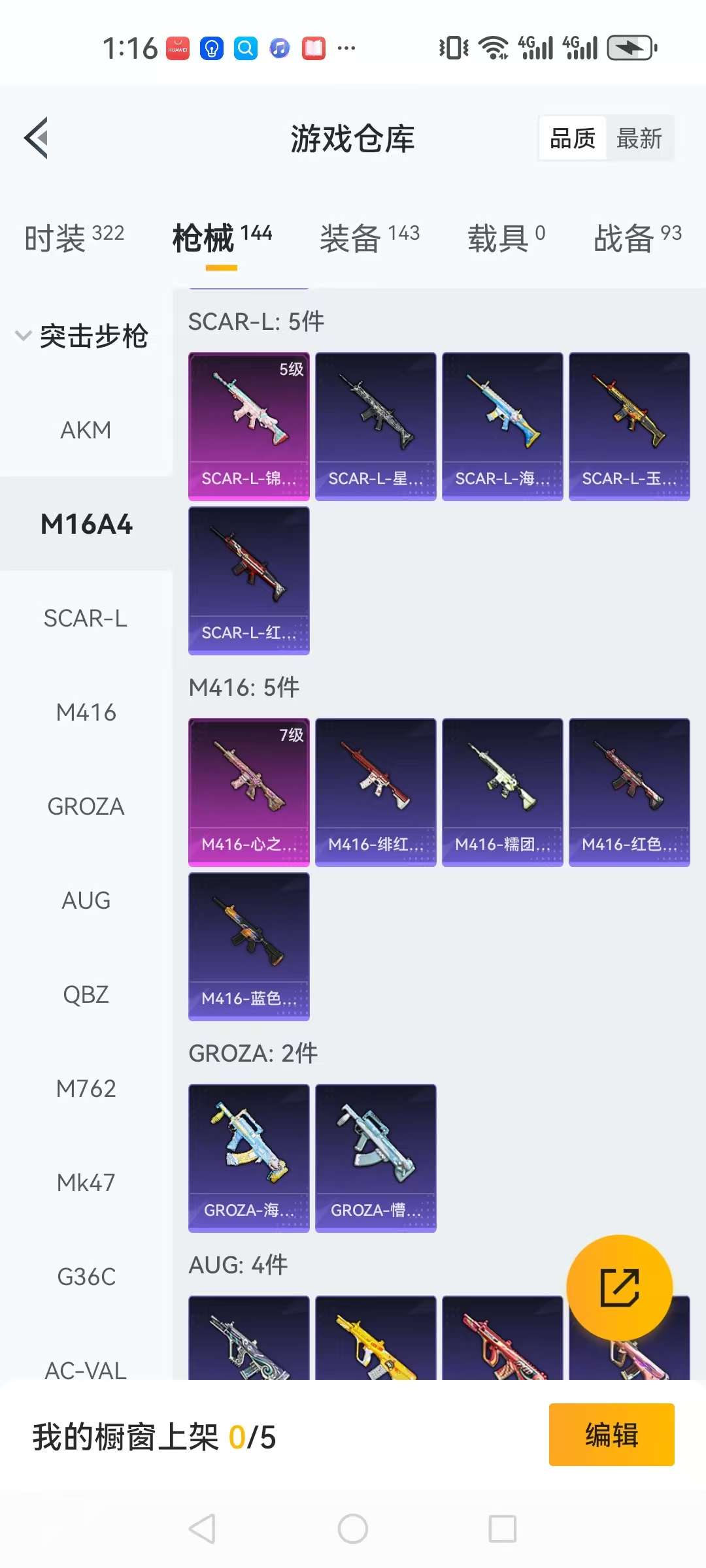Open the SCAR-L-红 skin card

[x=249, y=581]
